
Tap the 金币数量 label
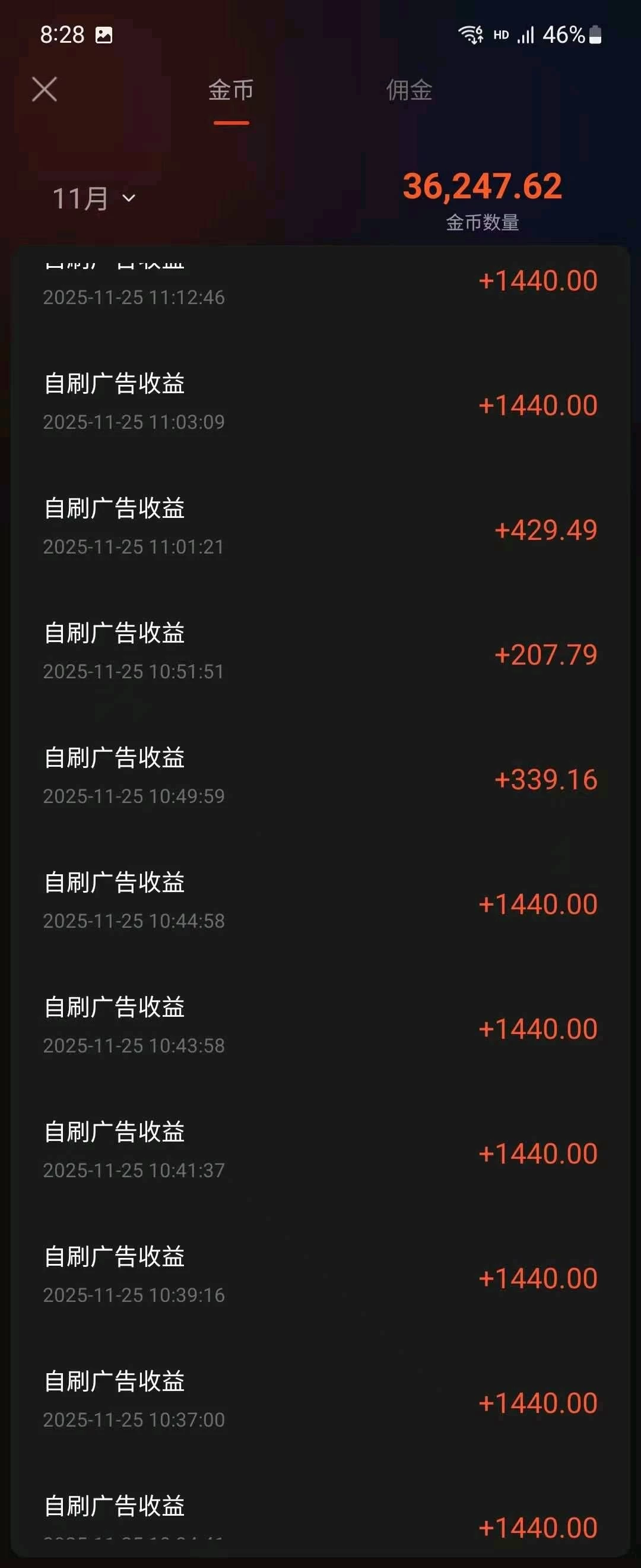coord(481,223)
